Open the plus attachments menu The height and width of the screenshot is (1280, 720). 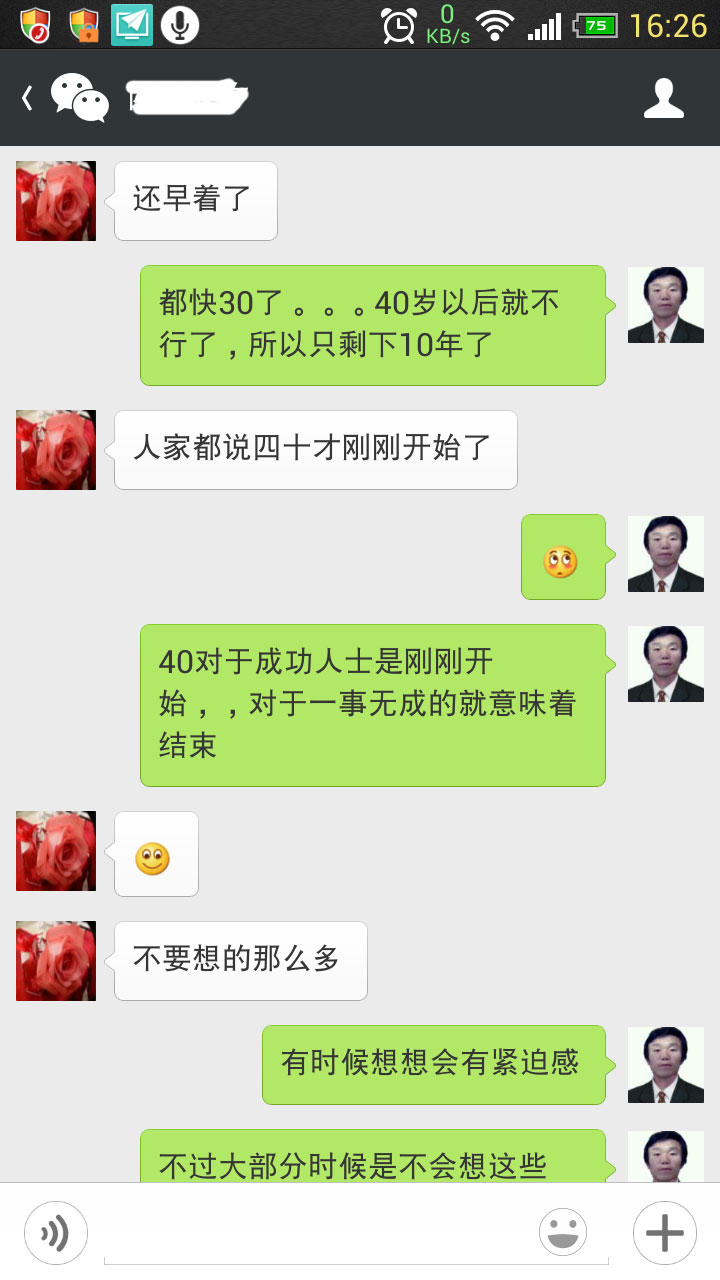pyautogui.click(x=664, y=1232)
